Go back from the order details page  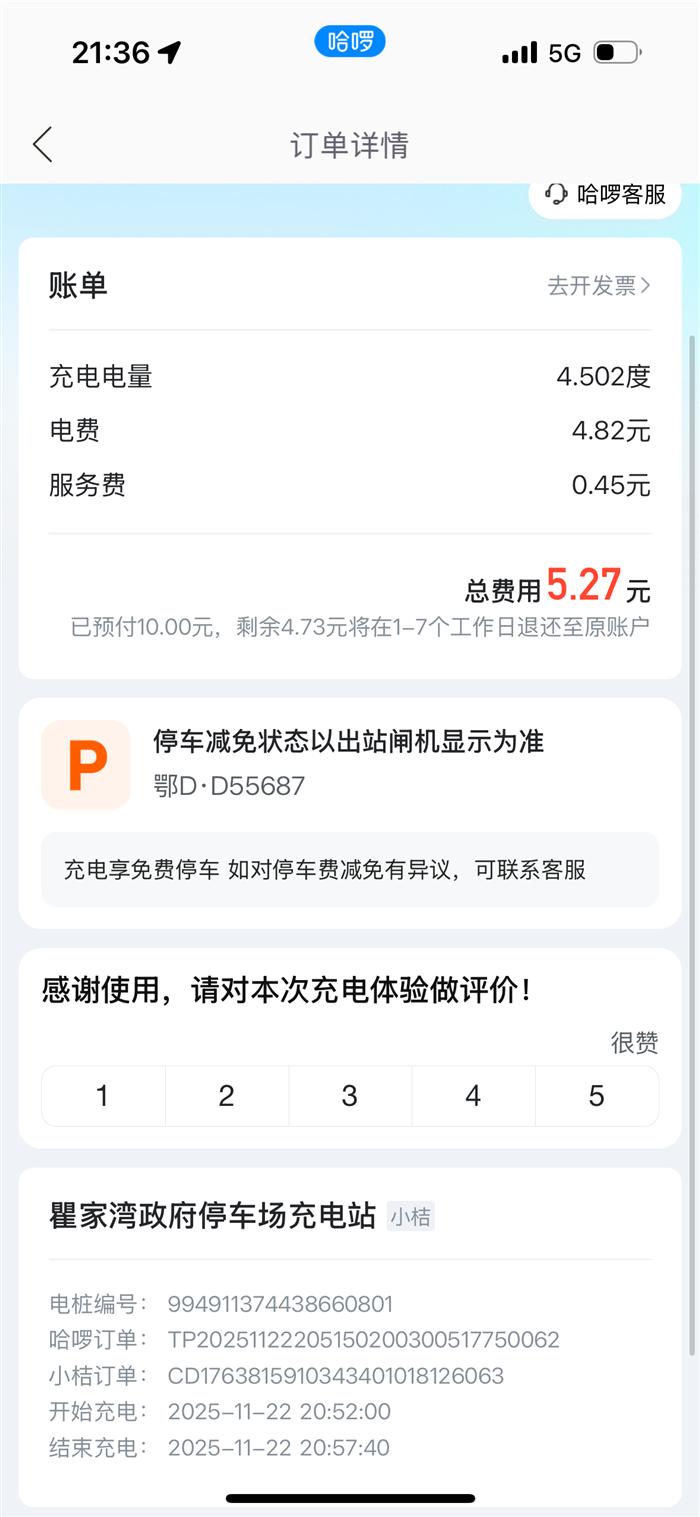[42, 145]
